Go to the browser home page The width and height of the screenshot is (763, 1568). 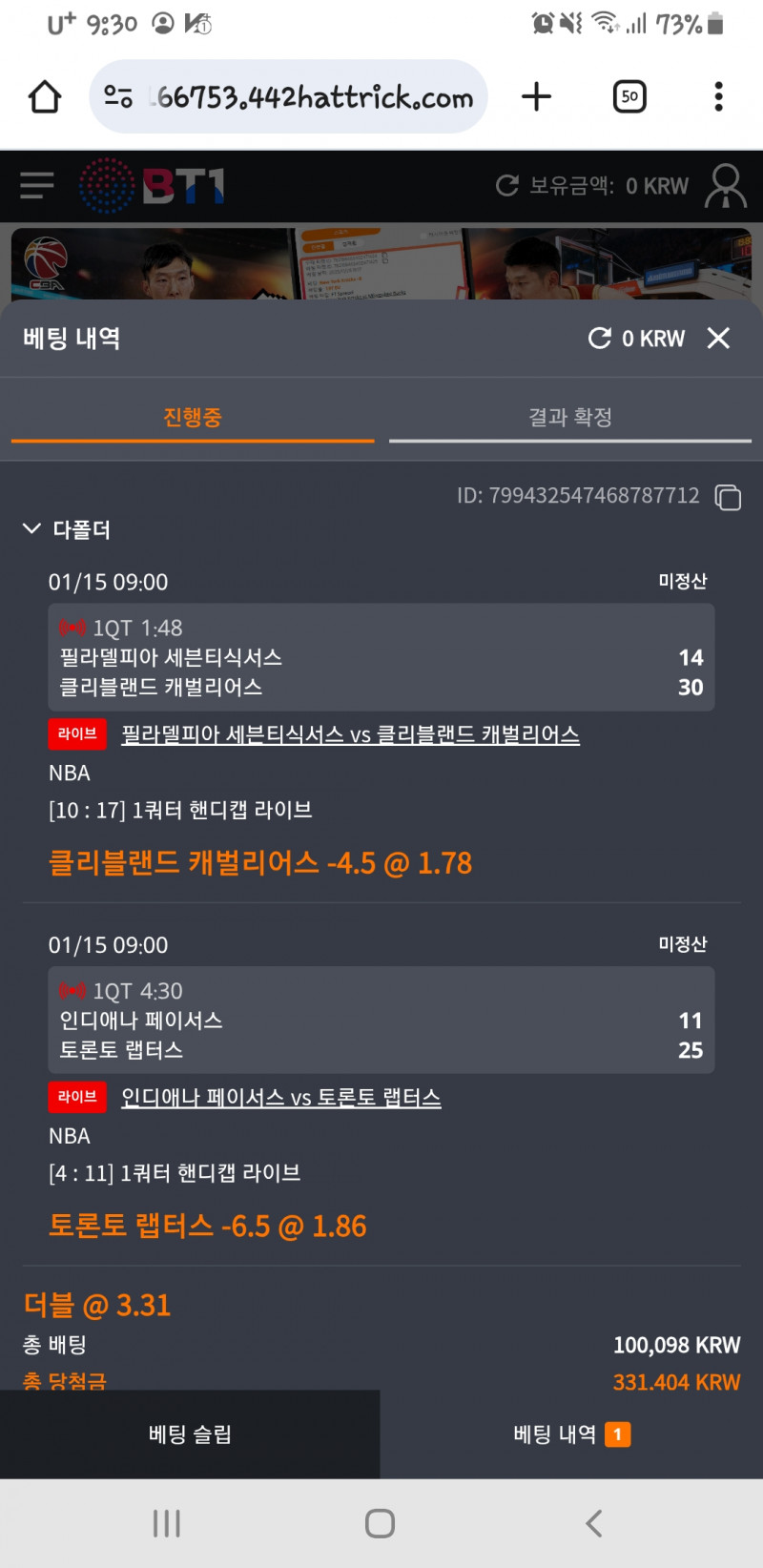click(x=45, y=96)
